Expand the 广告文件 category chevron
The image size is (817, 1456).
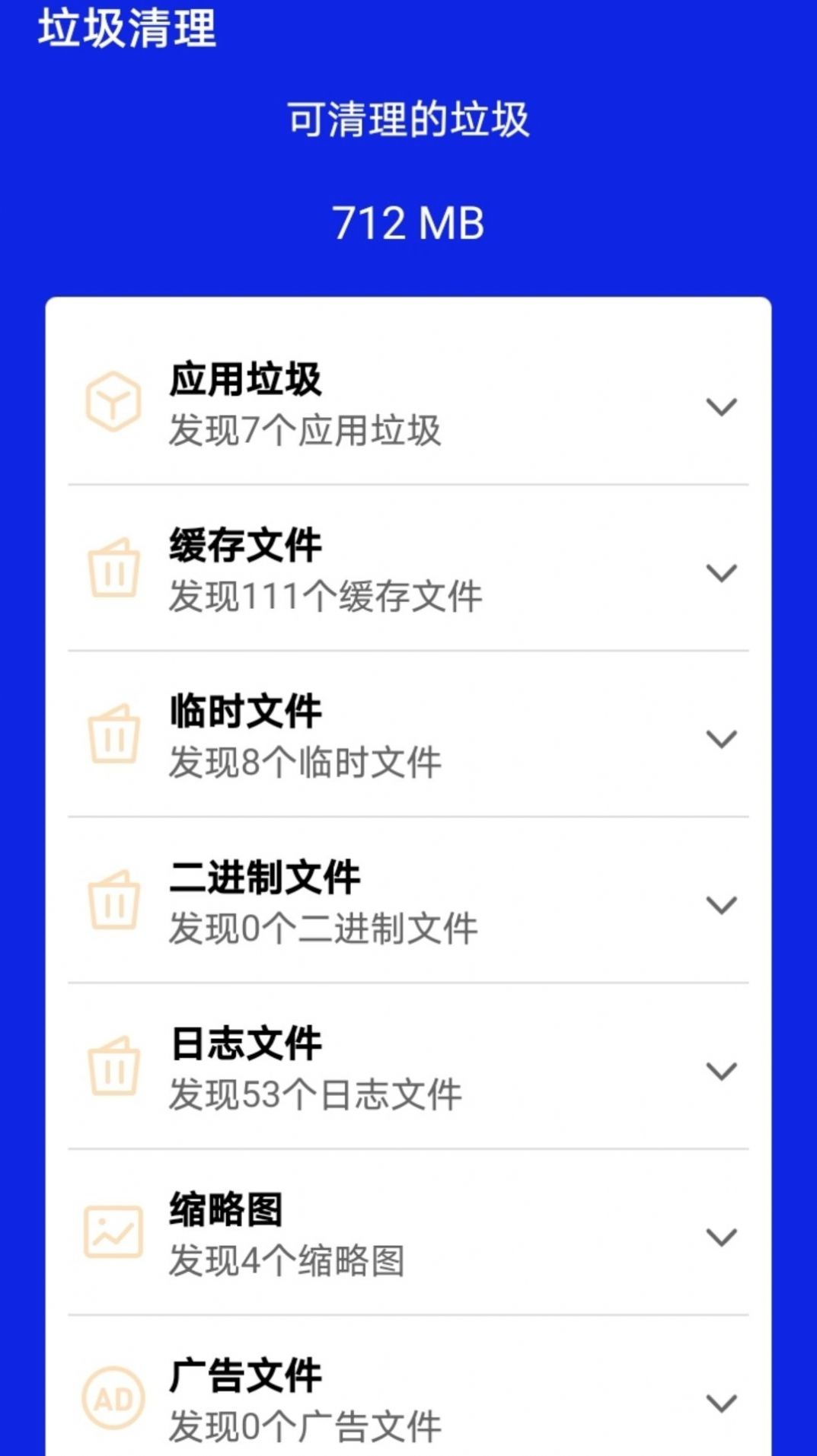[x=722, y=1404]
